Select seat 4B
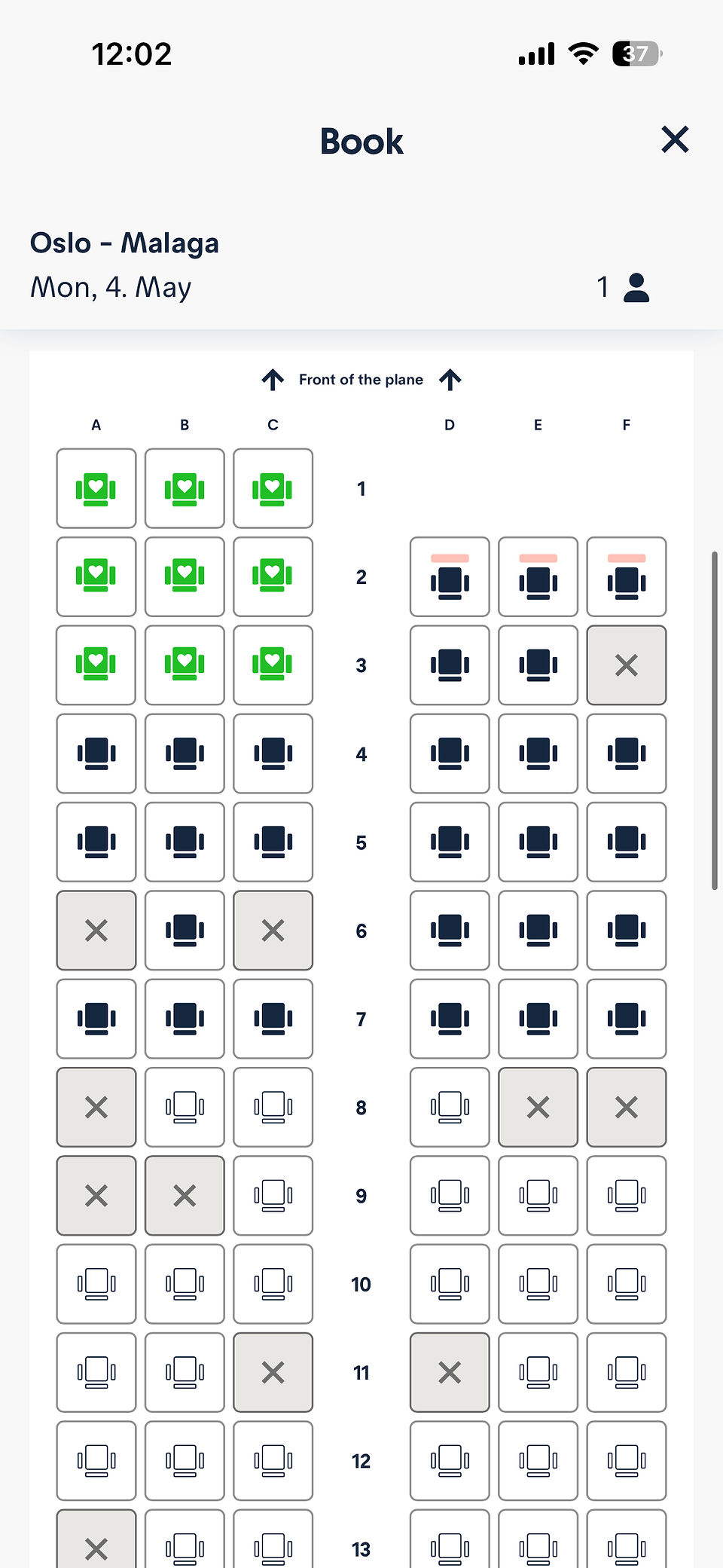The image size is (723, 1568). [185, 753]
